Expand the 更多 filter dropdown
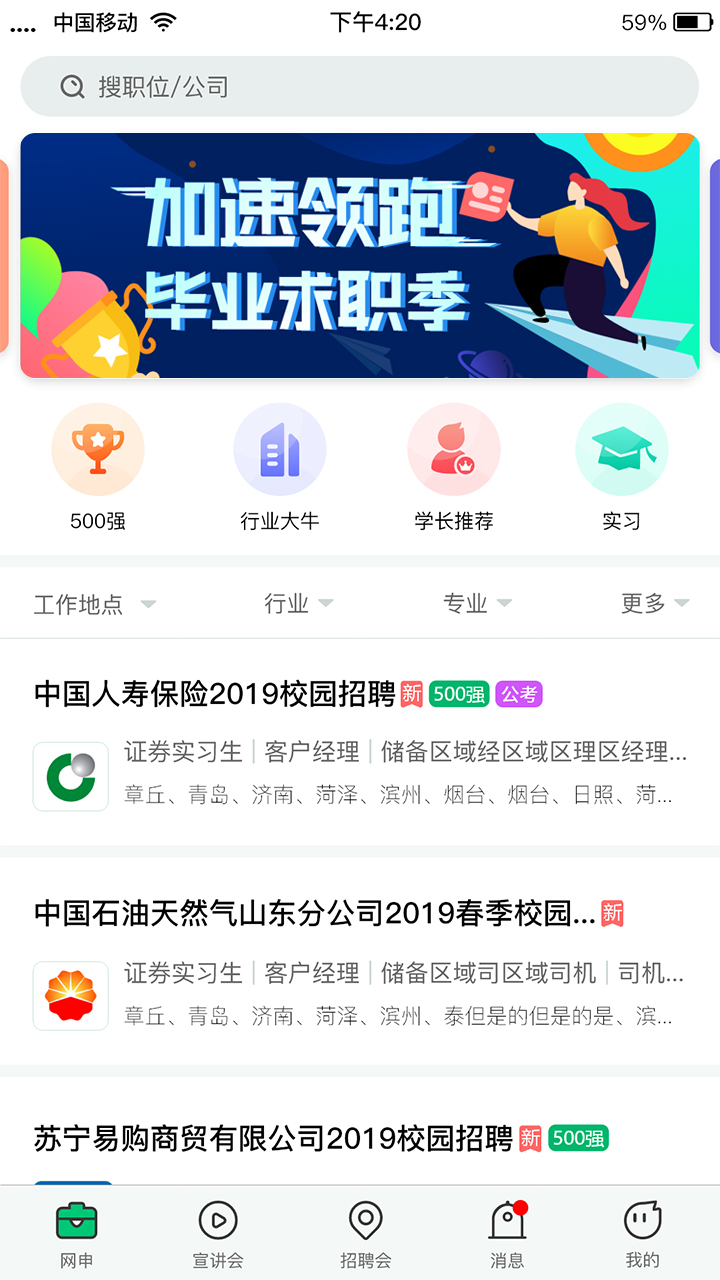 point(654,604)
